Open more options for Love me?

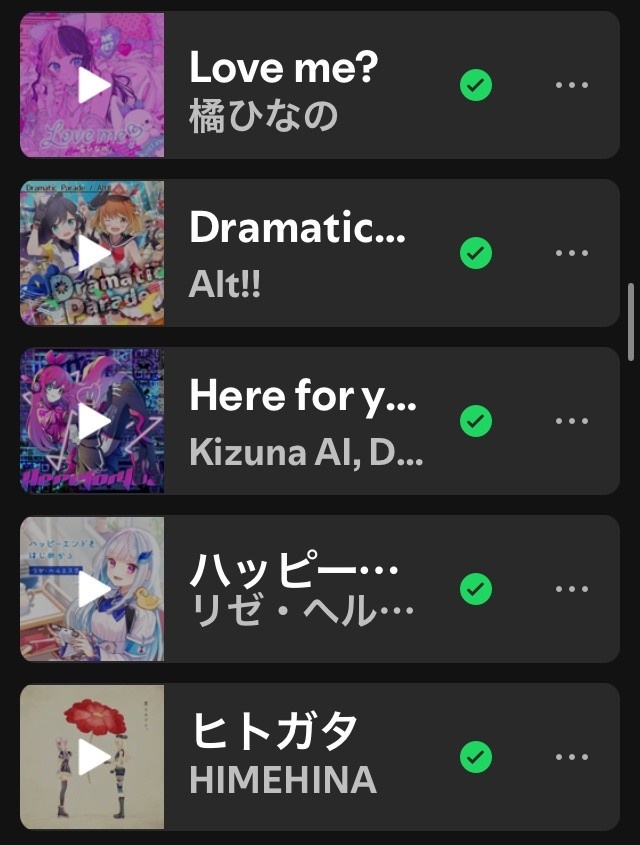(x=571, y=85)
